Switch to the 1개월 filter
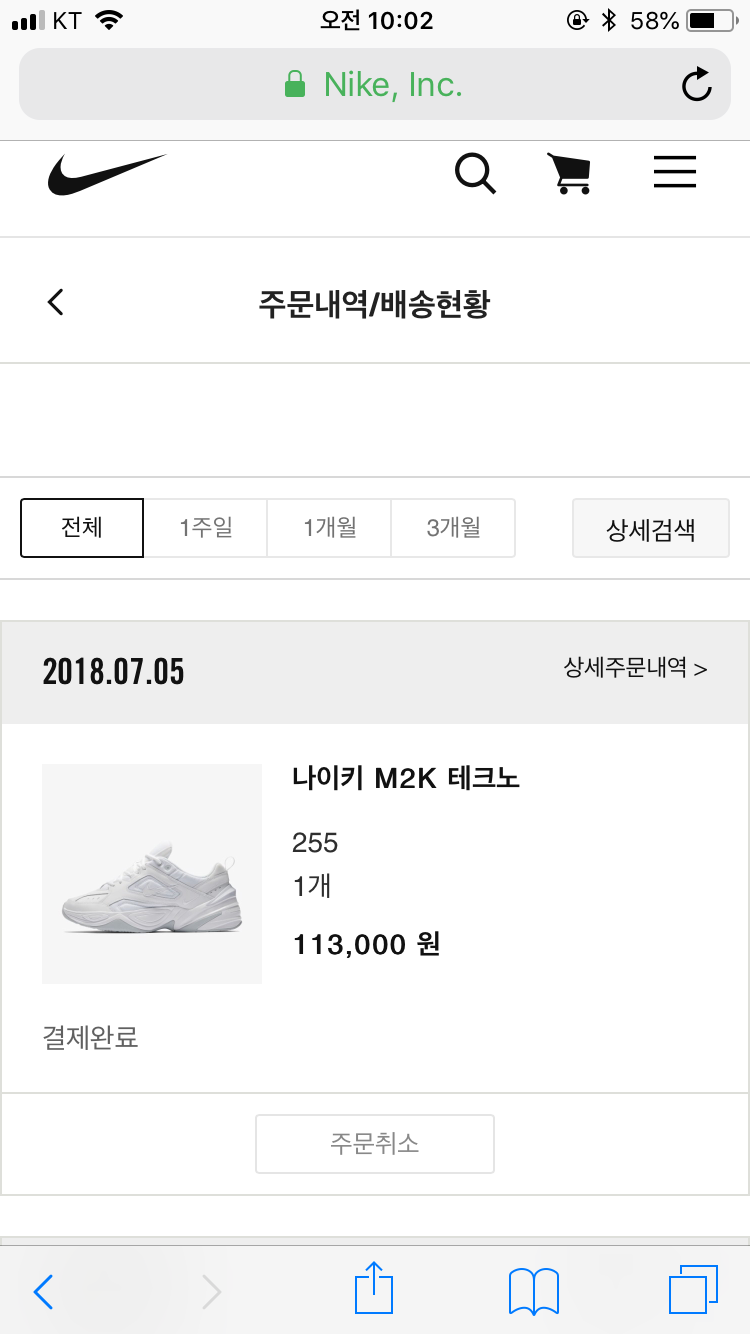Image resolution: width=750 pixels, height=1334 pixels. click(330, 527)
